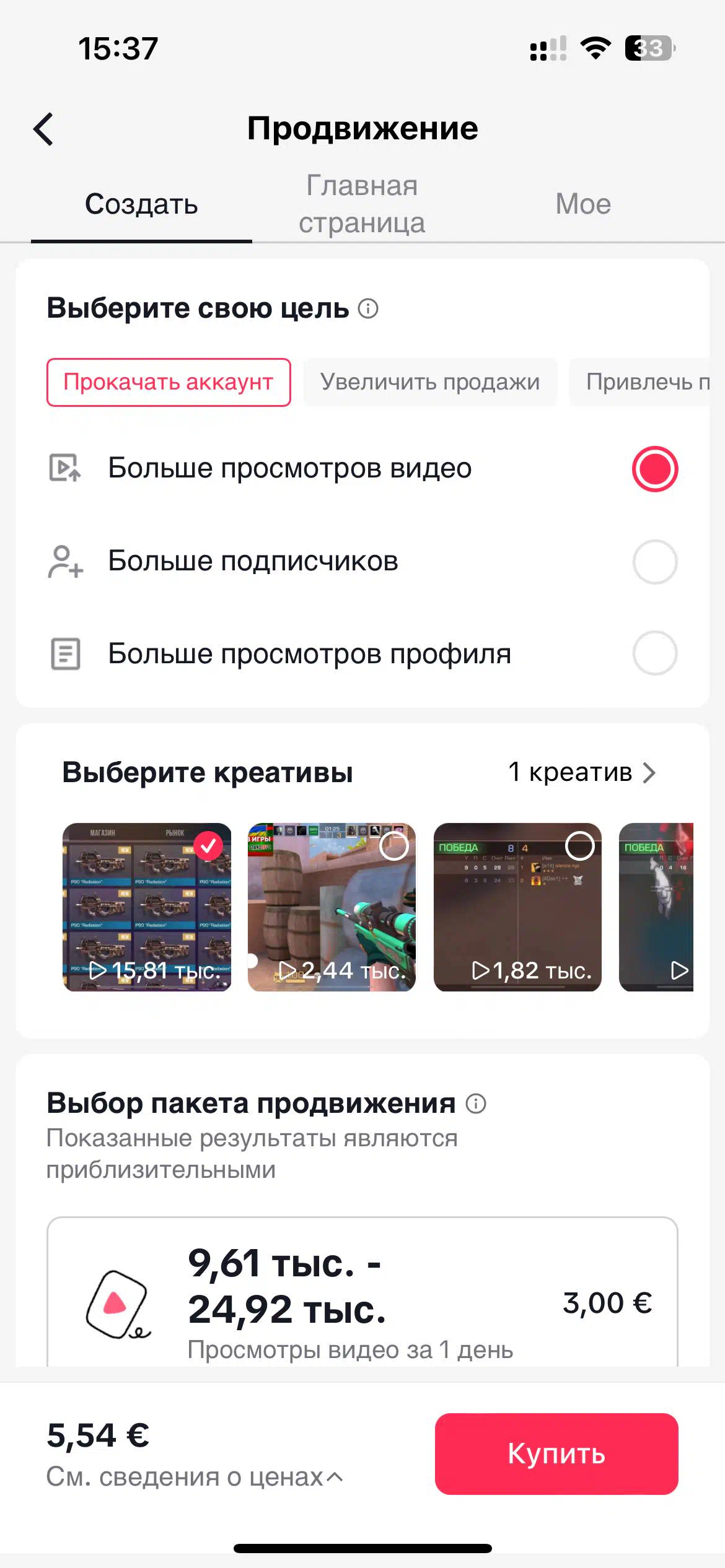Choose the Увеличить продажи goal chip
This screenshot has height=1568, width=725.
(430, 382)
